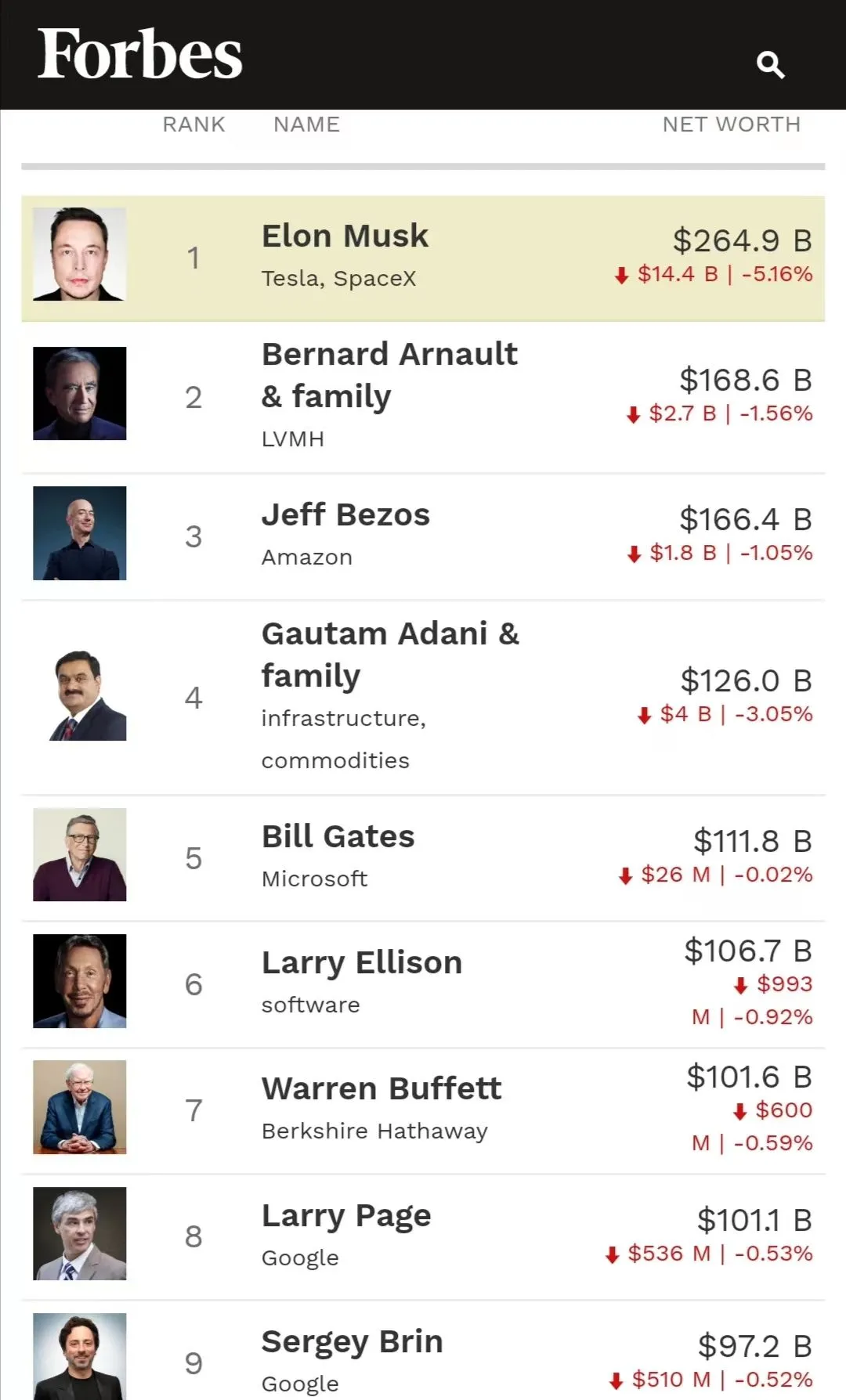This screenshot has width=846, height=1400.
Task: Open Warren Buffett's row
Action: point(423,1110)
